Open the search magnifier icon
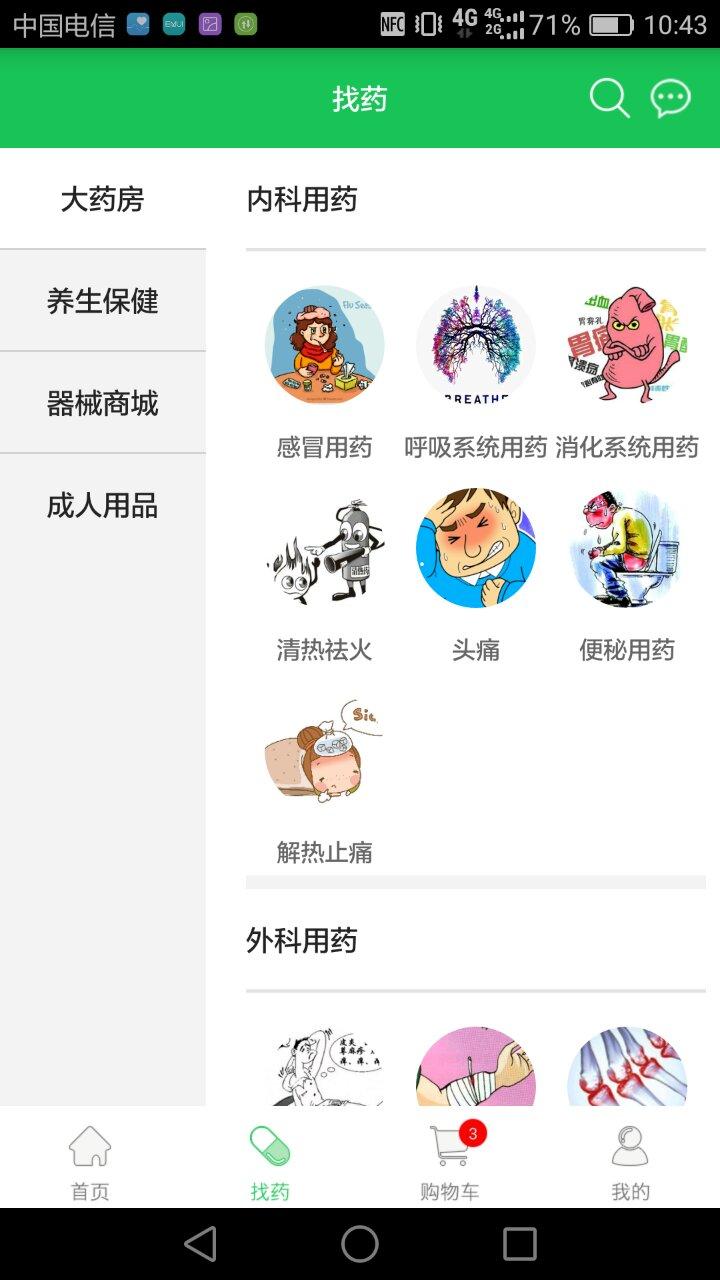 pyautogui.click(x=609, y=99)
